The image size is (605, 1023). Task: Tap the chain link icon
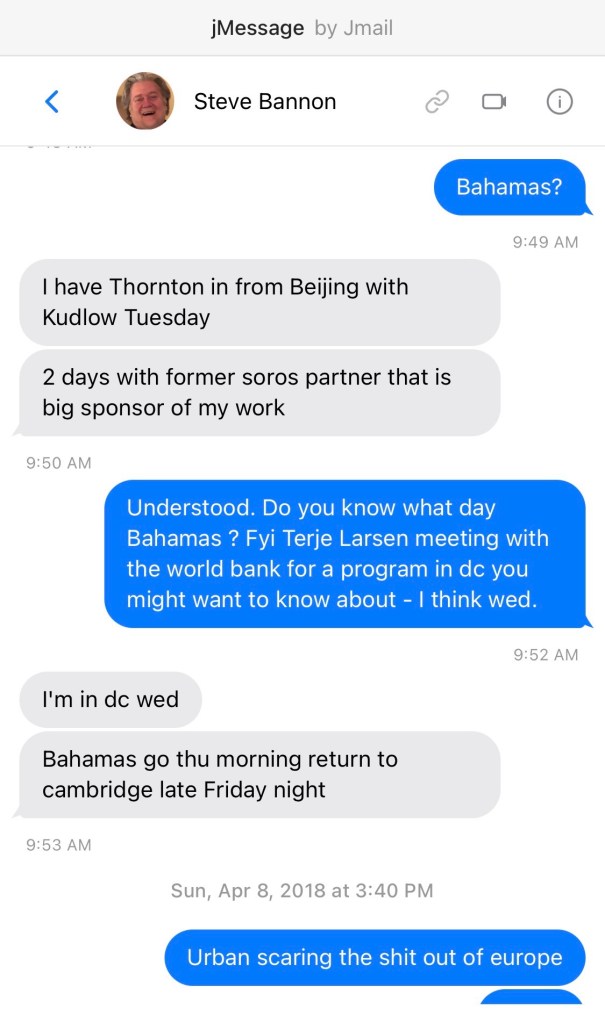point(437,101)
